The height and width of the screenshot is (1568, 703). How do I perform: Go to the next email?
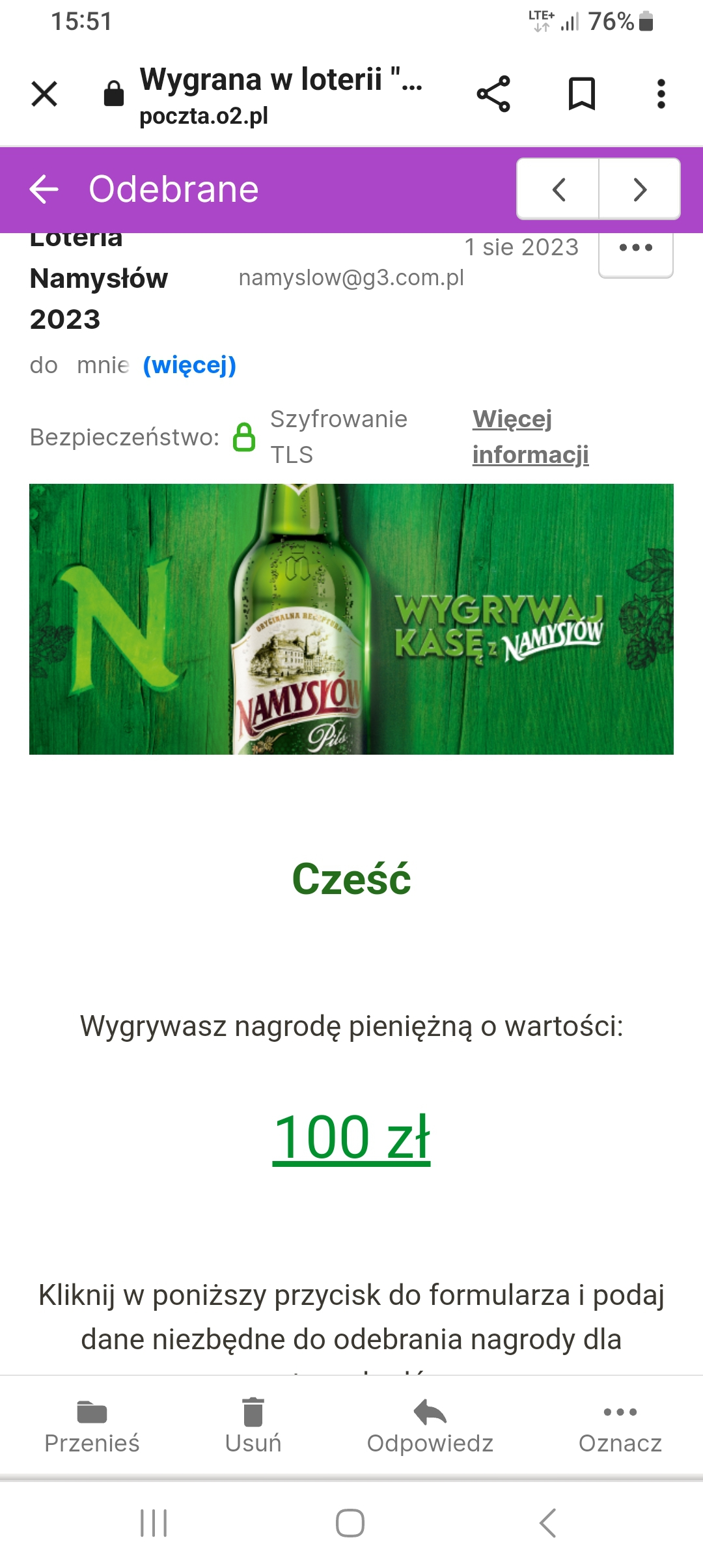point(639,189)
